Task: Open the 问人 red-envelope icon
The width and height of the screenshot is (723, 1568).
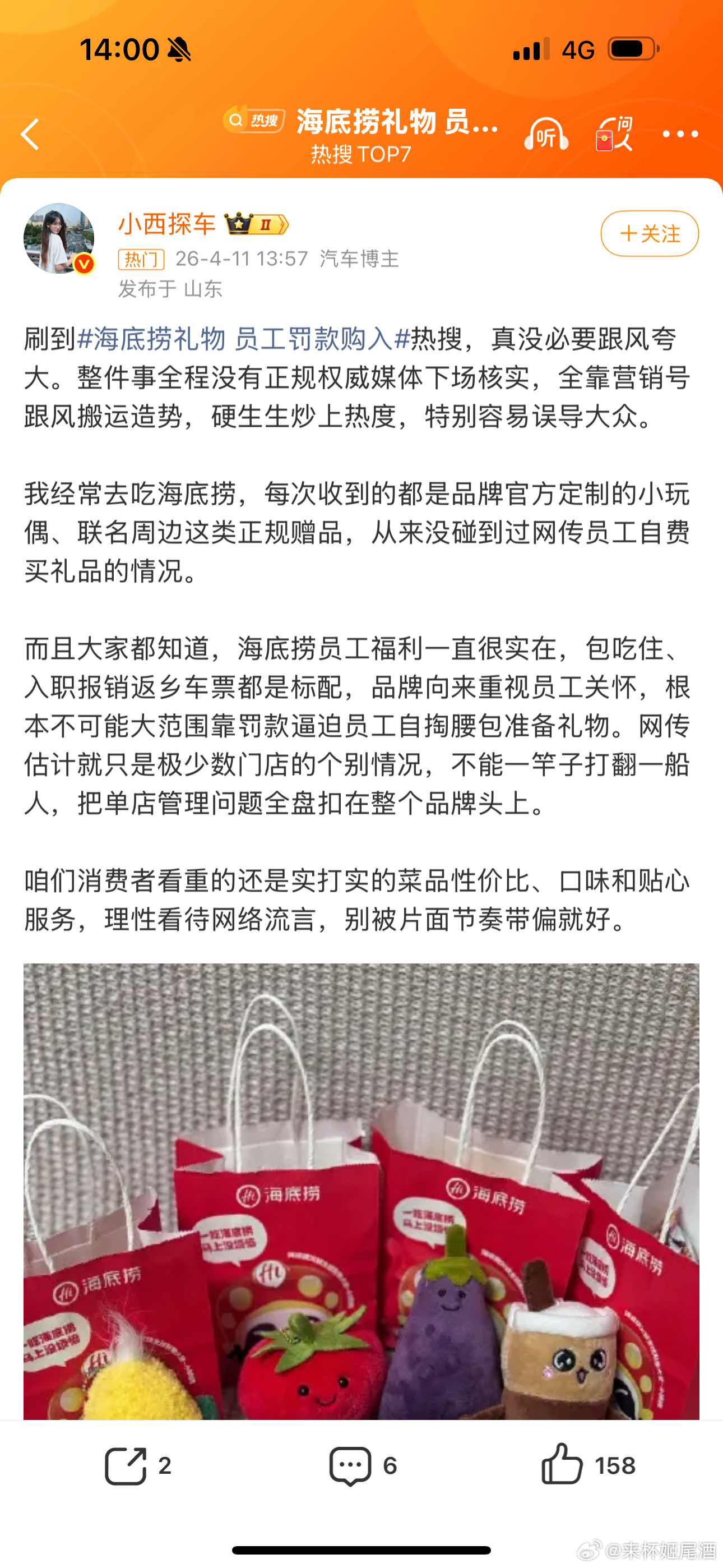Action: pyautogui.click(x=614, y=134)
